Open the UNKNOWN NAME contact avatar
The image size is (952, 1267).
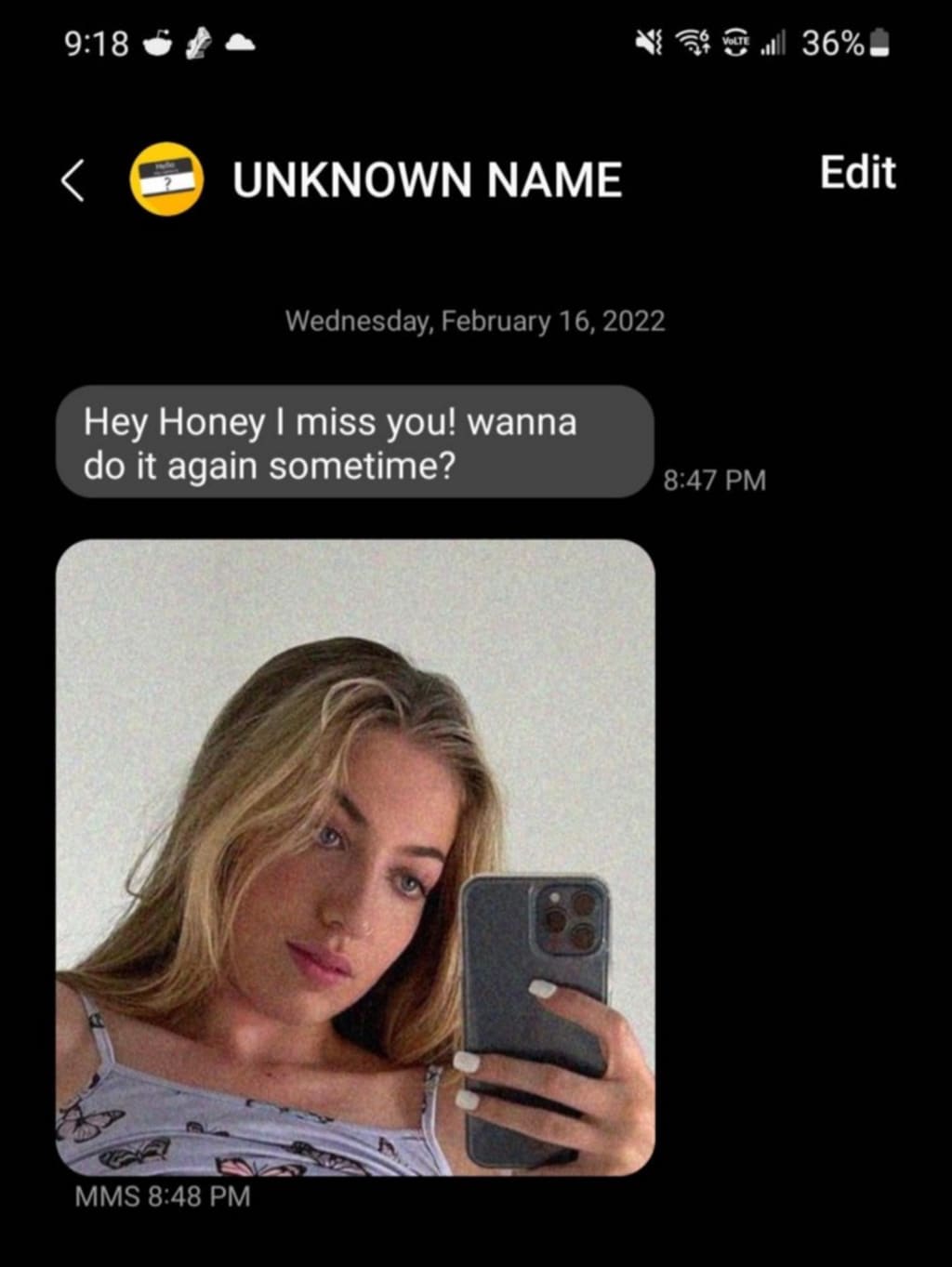pos(166,178)
